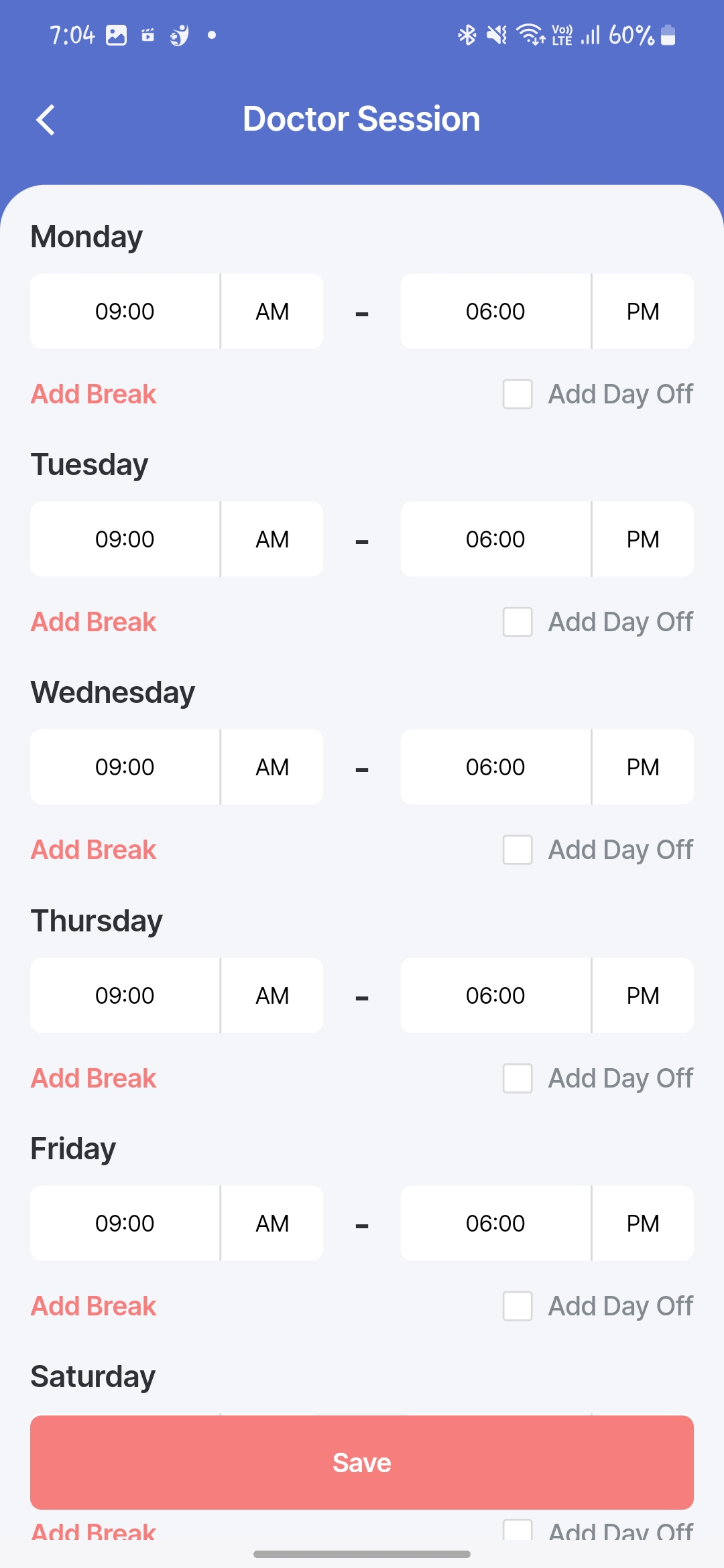Change Wednesday start AM selector
The width and height of the screenshot is (724, 1568).
point(272,767)
